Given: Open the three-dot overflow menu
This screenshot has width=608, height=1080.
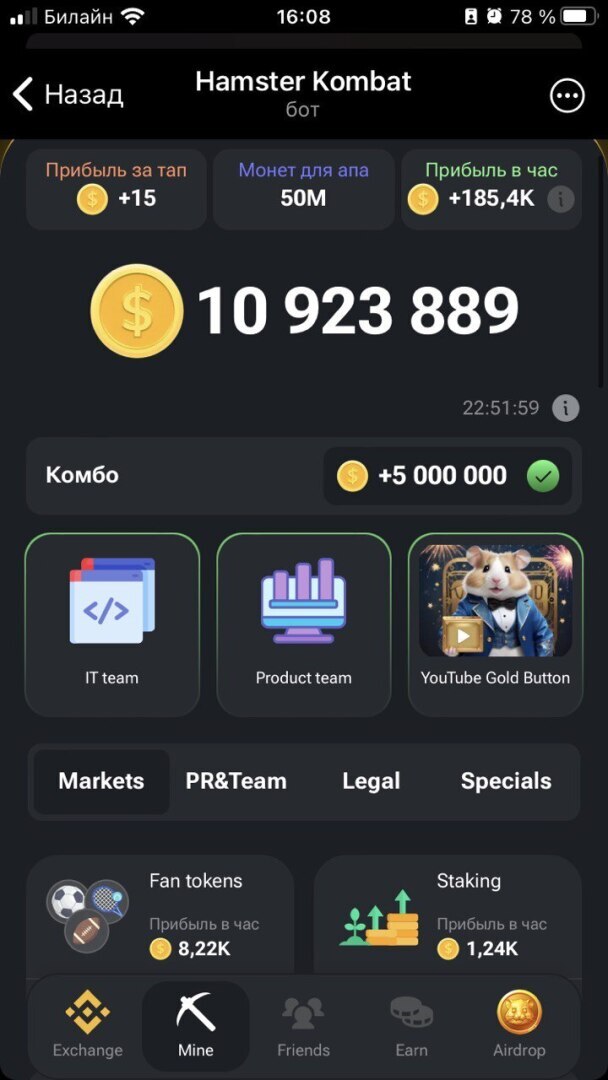Looking at the screenshot, I should (567, 95).
